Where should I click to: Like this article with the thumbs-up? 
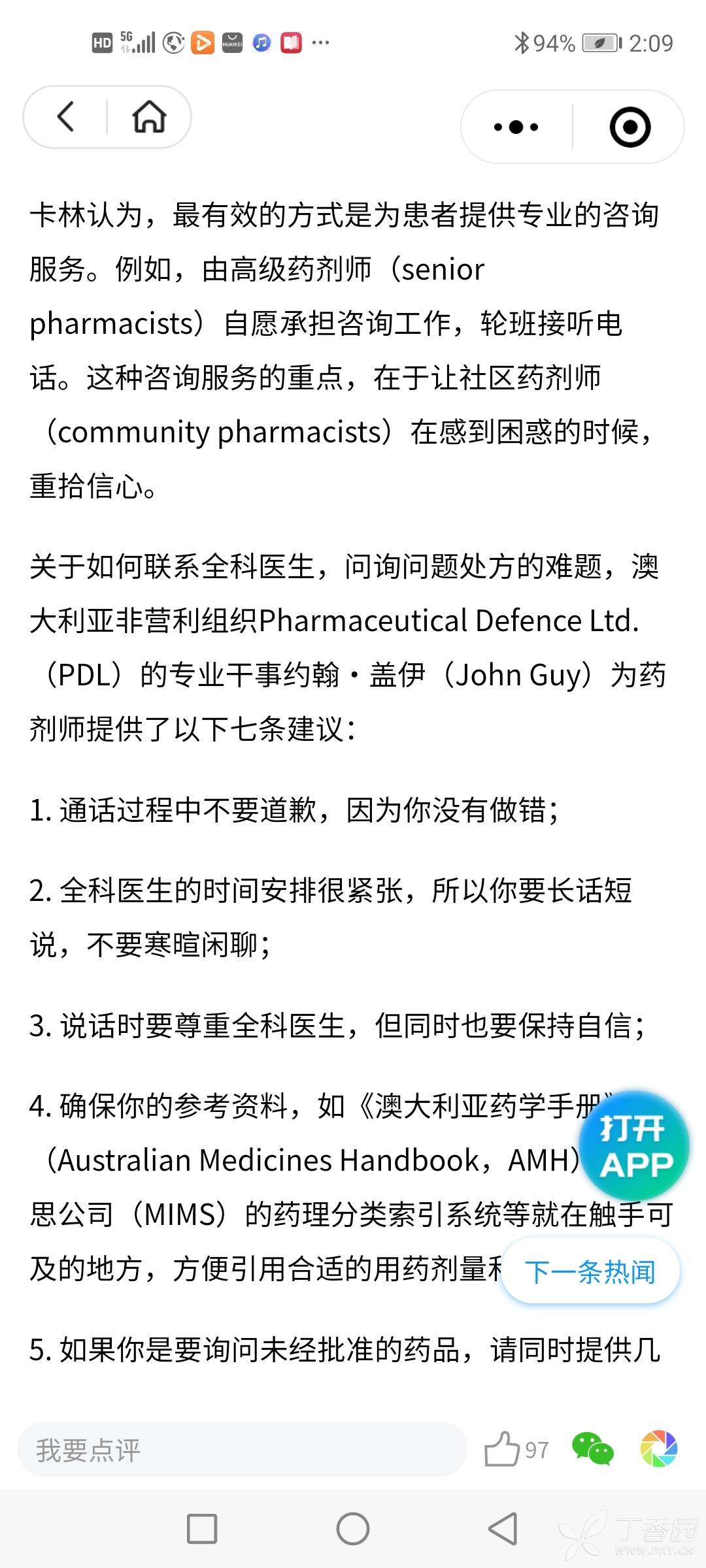pos(502,1450)
